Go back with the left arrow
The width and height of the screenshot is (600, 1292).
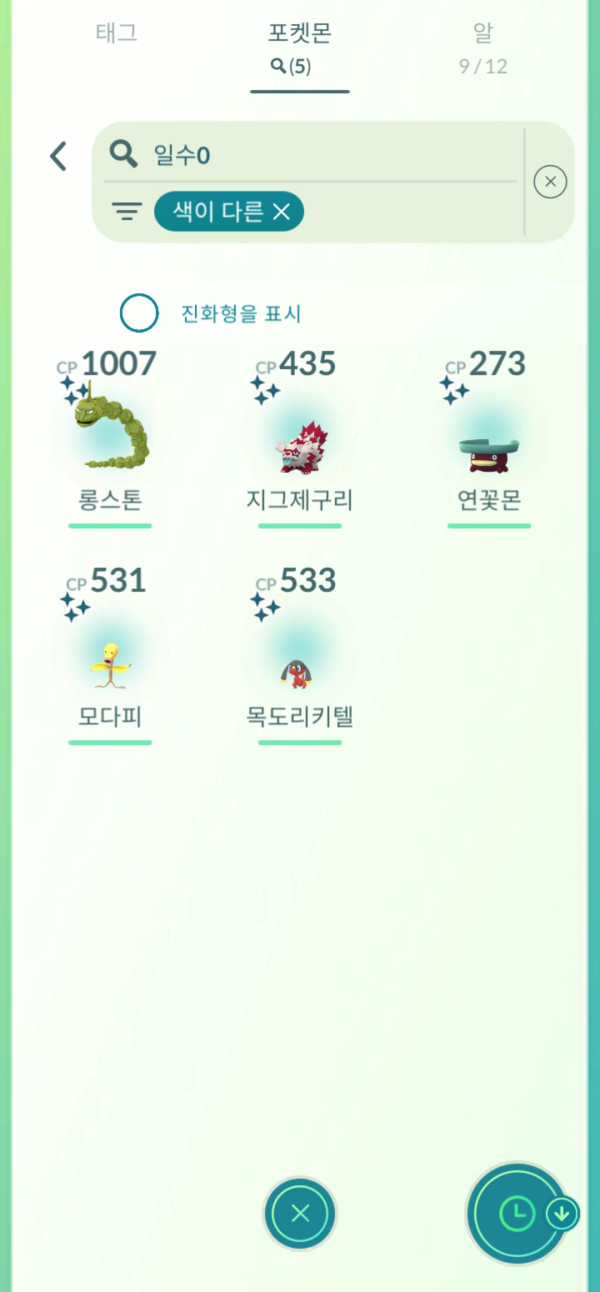(58, 156)
